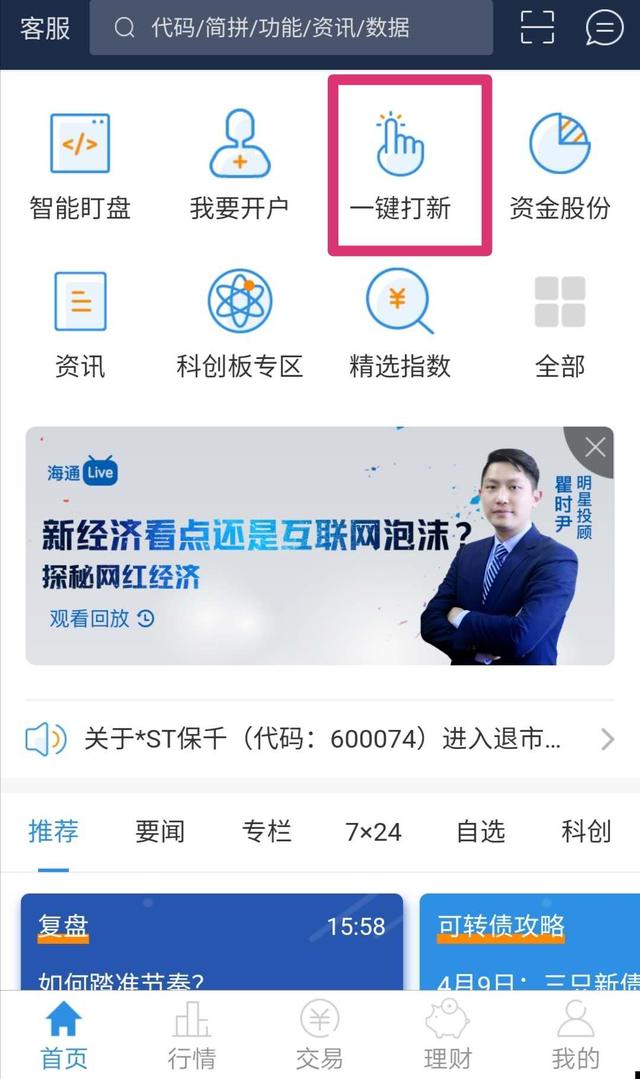This screenshot has height=1079, width=640.
Task: Go to the 交易 tab
Action: coord(320,1036)
